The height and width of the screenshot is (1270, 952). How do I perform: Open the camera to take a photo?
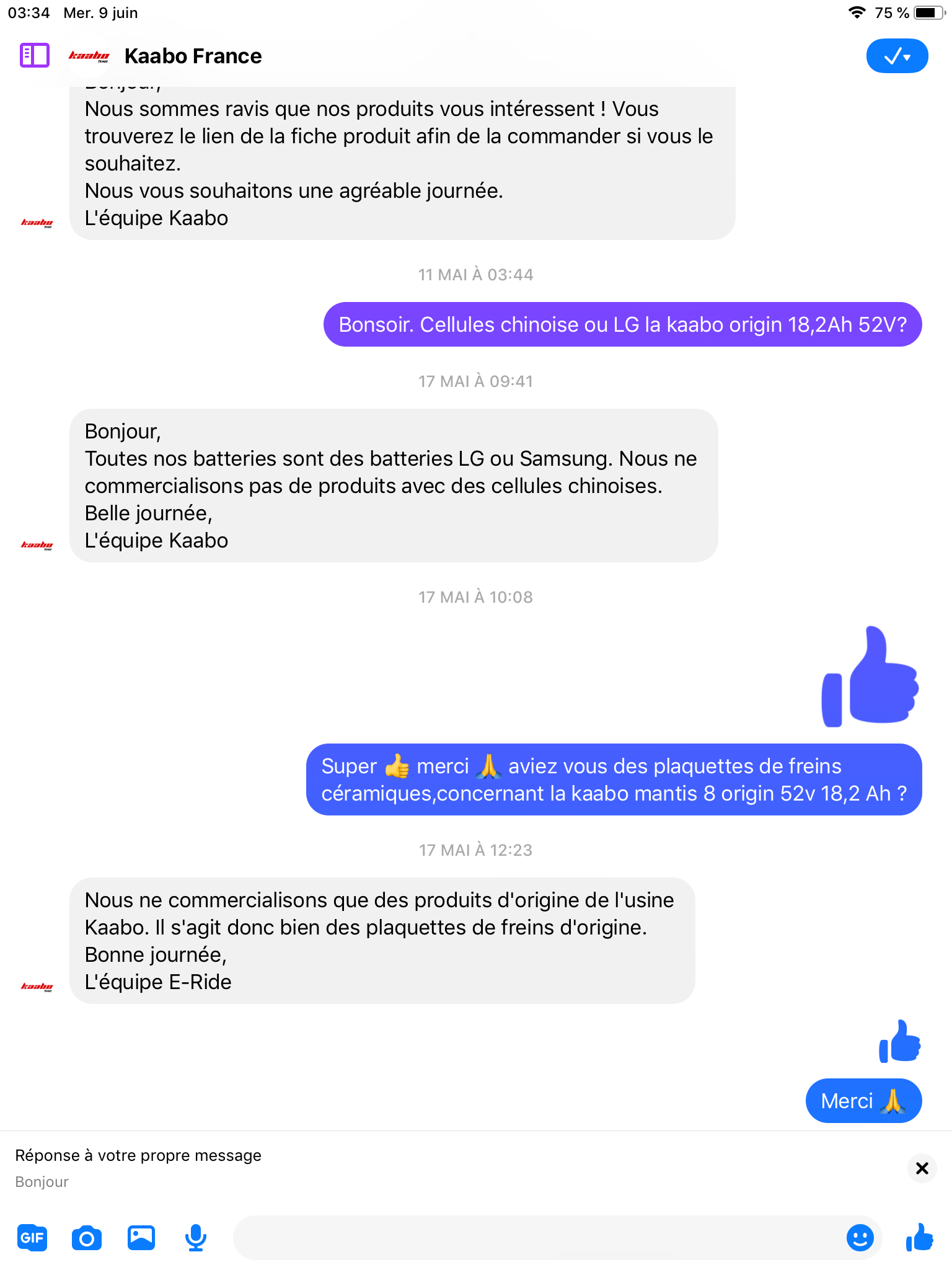pyautogui.click(x=87, y=1238)
